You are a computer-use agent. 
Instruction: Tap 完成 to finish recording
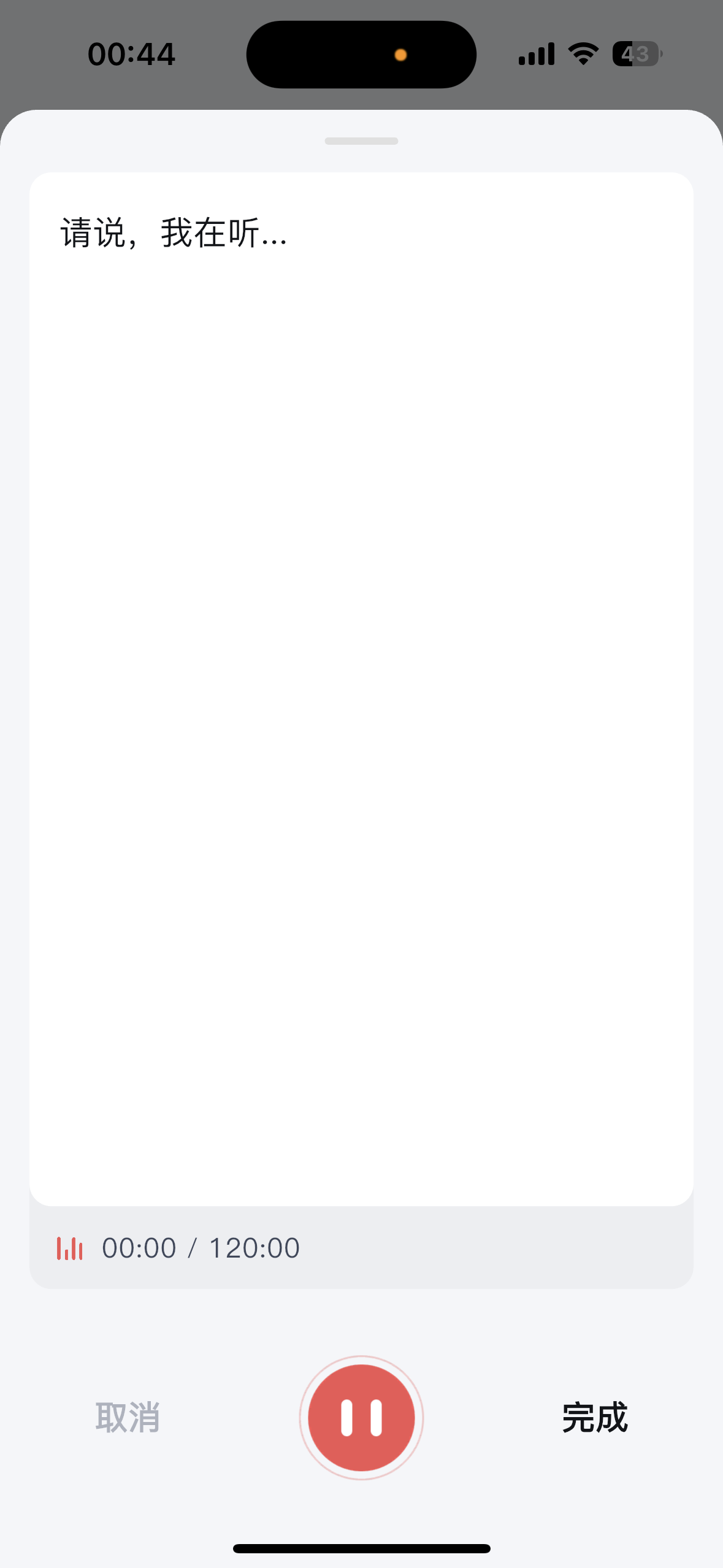click(594, 1418)
